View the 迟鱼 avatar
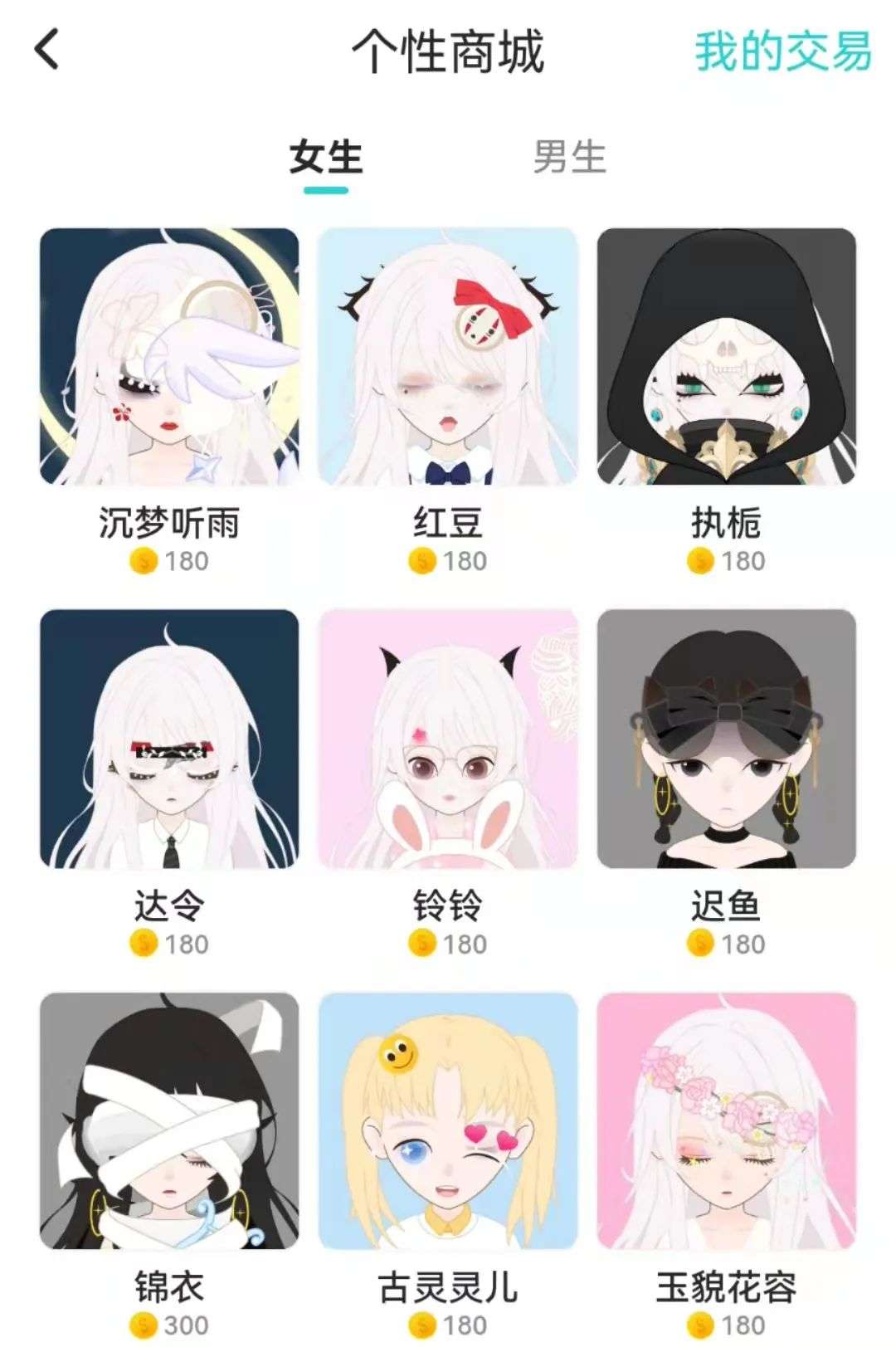The width and height of the screenshot is (896, 1347). [x=726, y=739]
